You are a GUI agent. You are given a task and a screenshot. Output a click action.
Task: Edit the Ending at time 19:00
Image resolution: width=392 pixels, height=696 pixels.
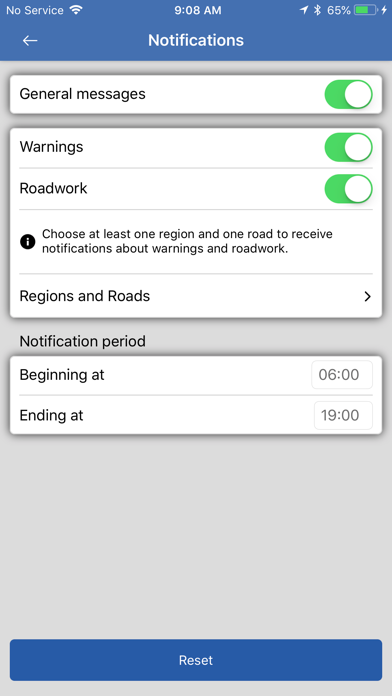[x=343, y=415]
